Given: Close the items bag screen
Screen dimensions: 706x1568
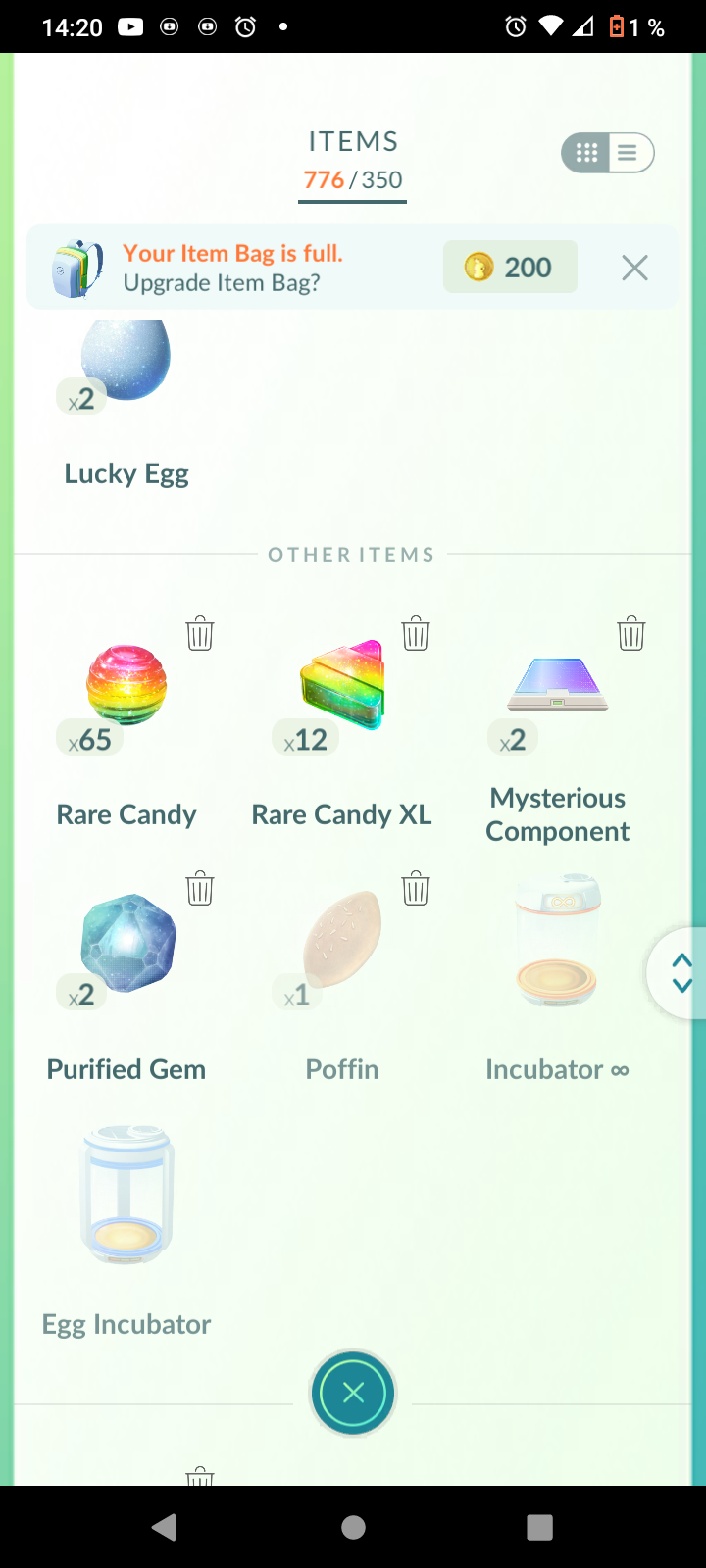Looking at the screenshot, I should (353, 1393).
